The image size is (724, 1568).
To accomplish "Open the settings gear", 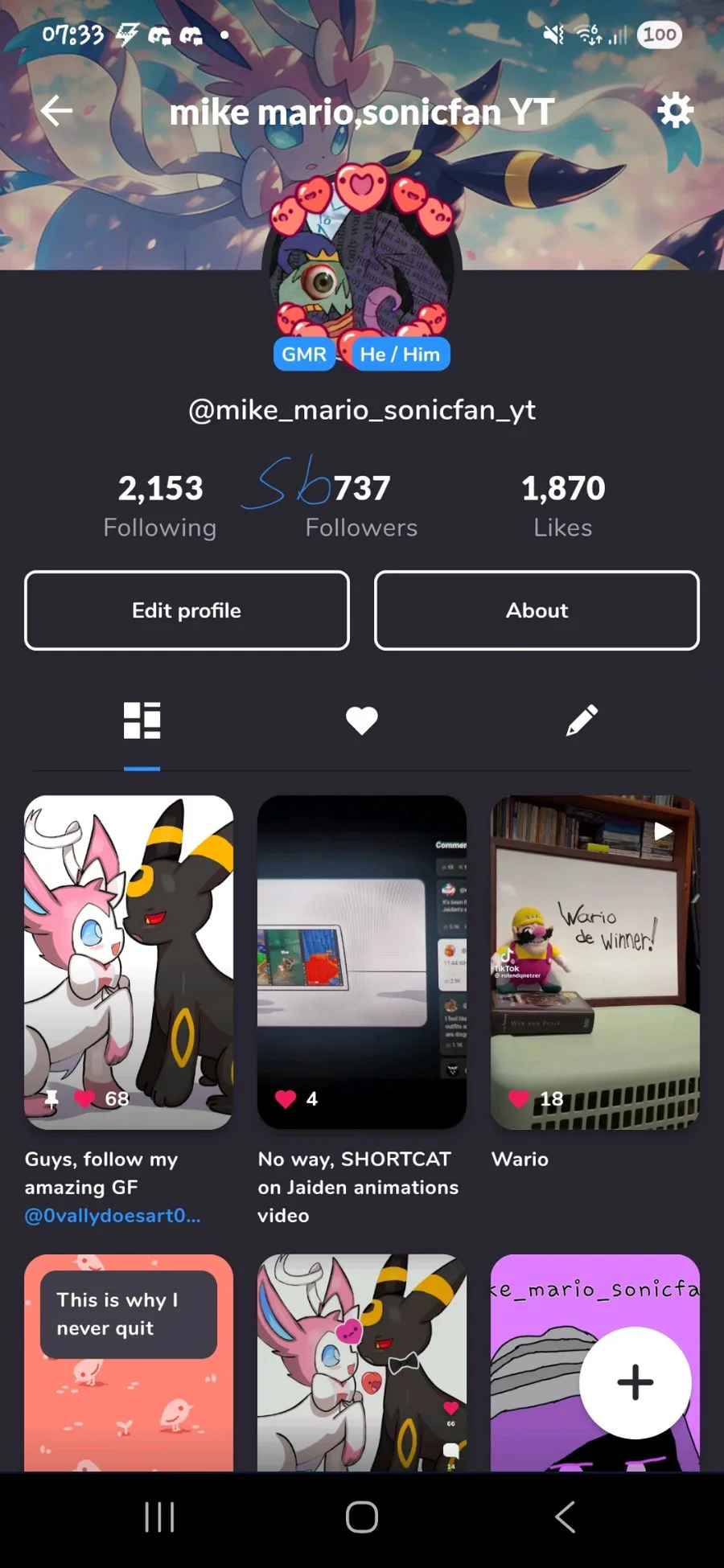I will [675, 110].
